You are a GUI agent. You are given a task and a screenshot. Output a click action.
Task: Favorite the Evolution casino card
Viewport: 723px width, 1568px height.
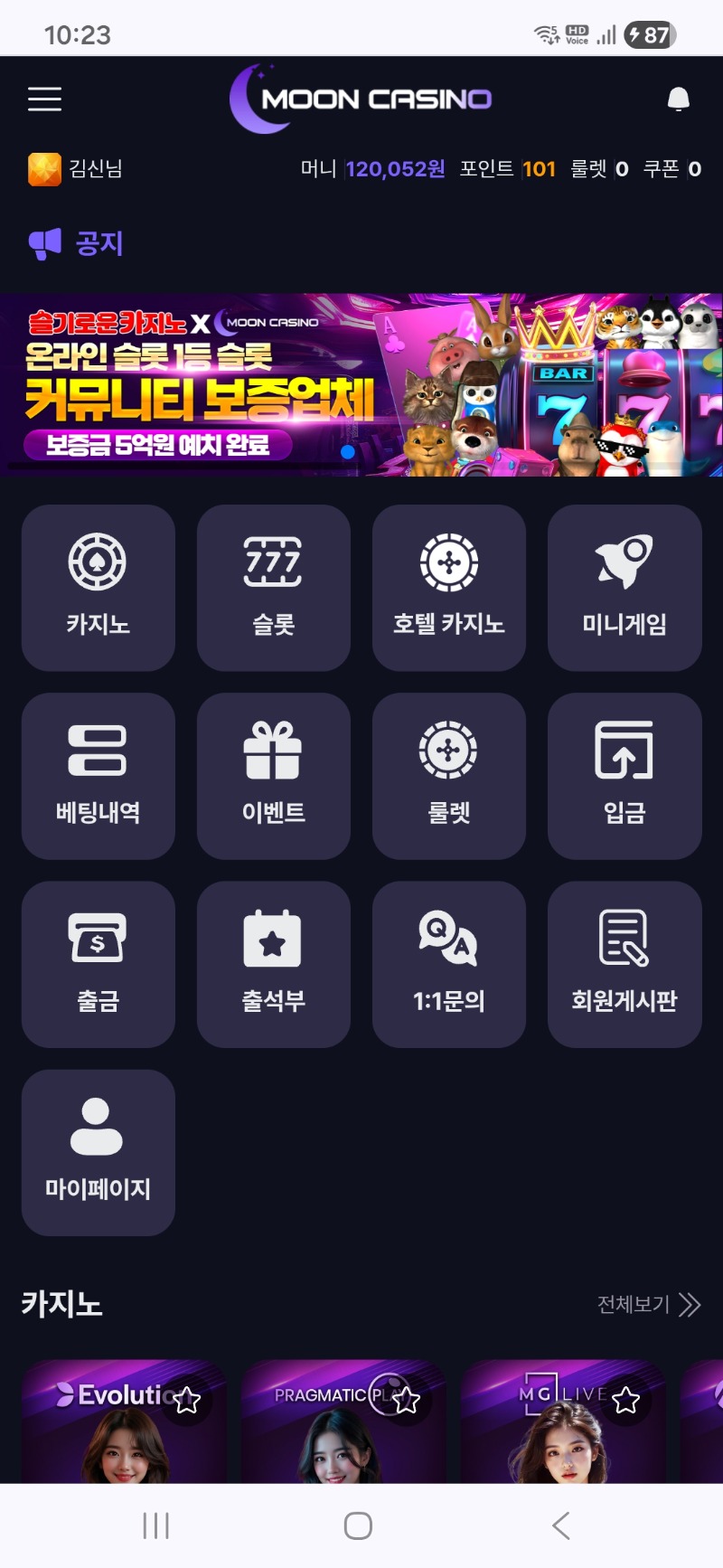tap(187, 1400)
